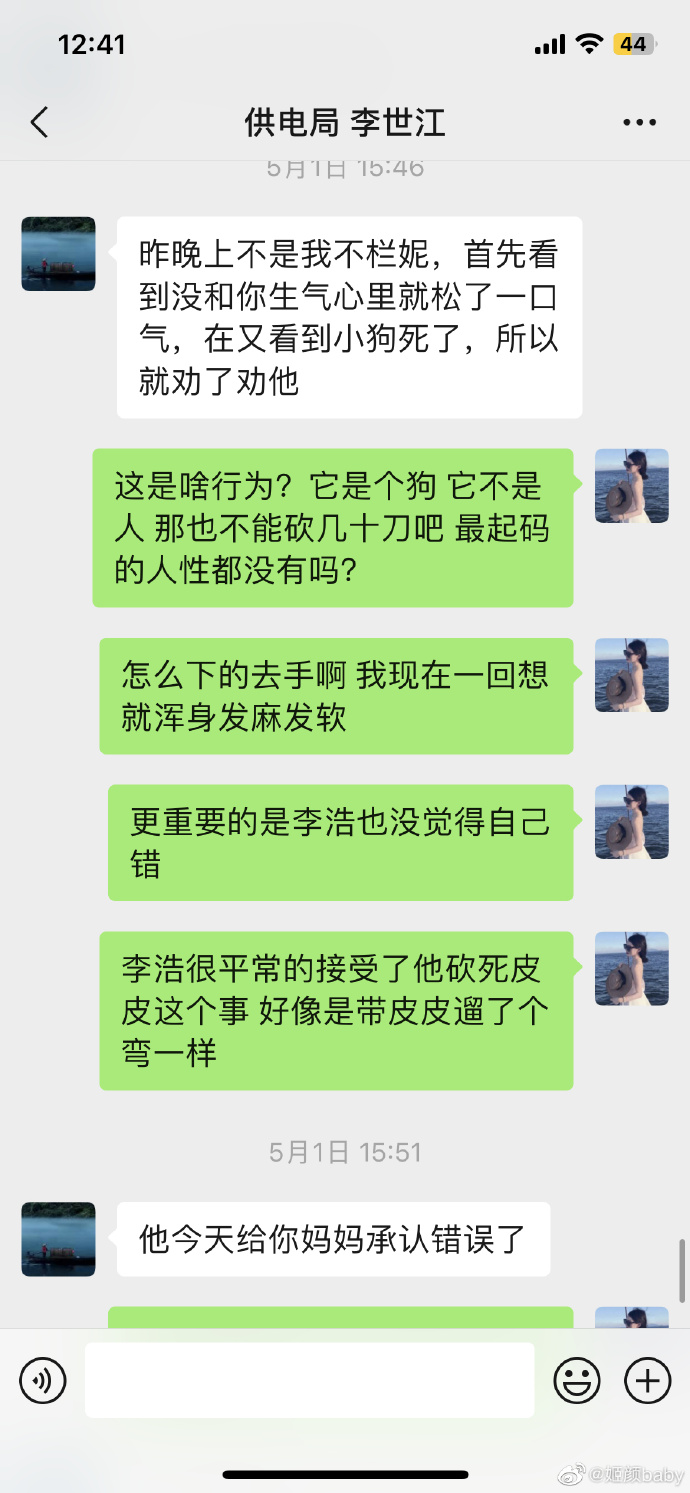Open contact avatar beside "他今天给你妈妈承认错误了" message
The width and height of the screenshot is (690, 1493).
[59, 1239]
